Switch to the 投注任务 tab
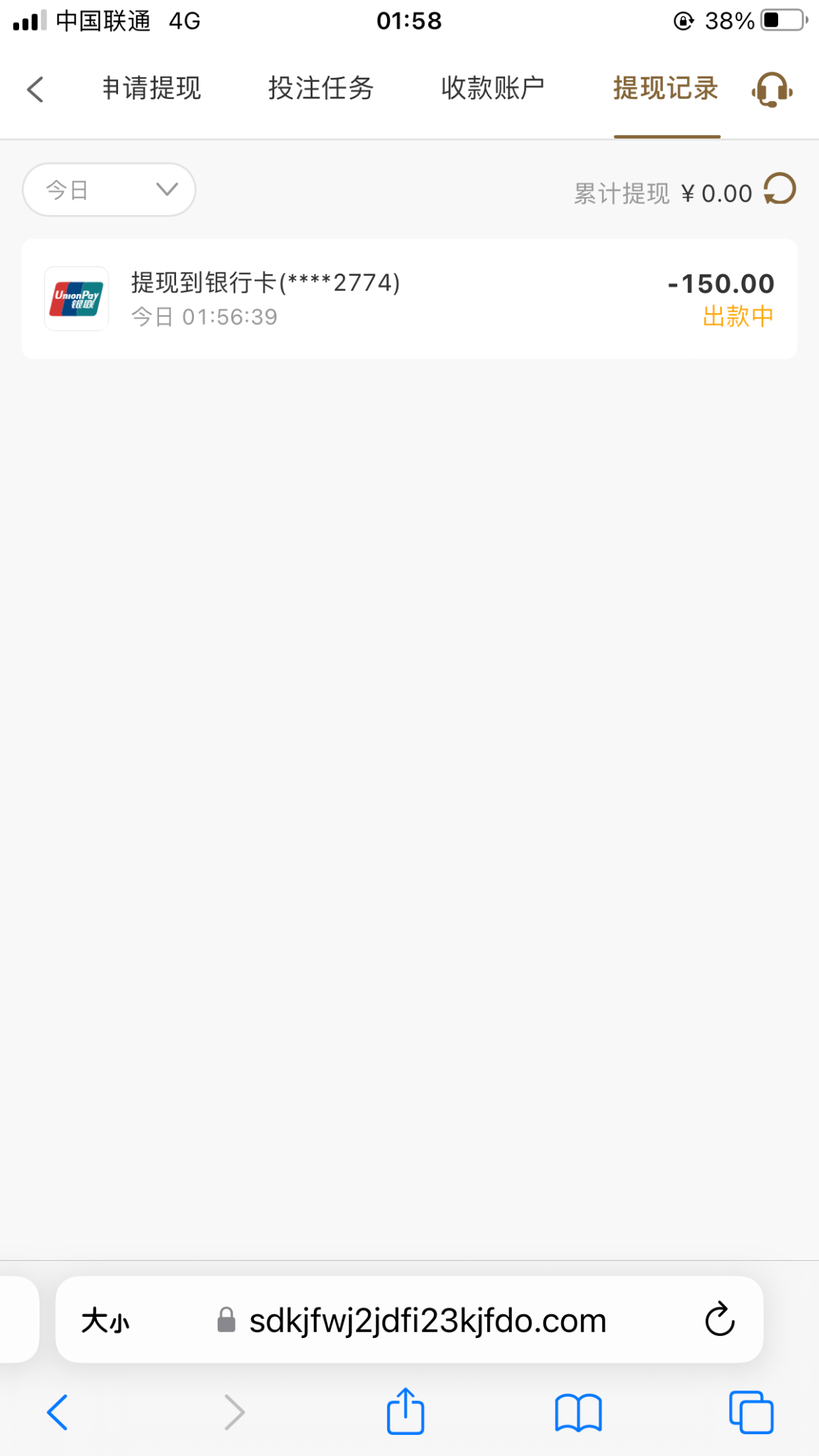This screenshot has width=819, height=1456. click(321, 88)
